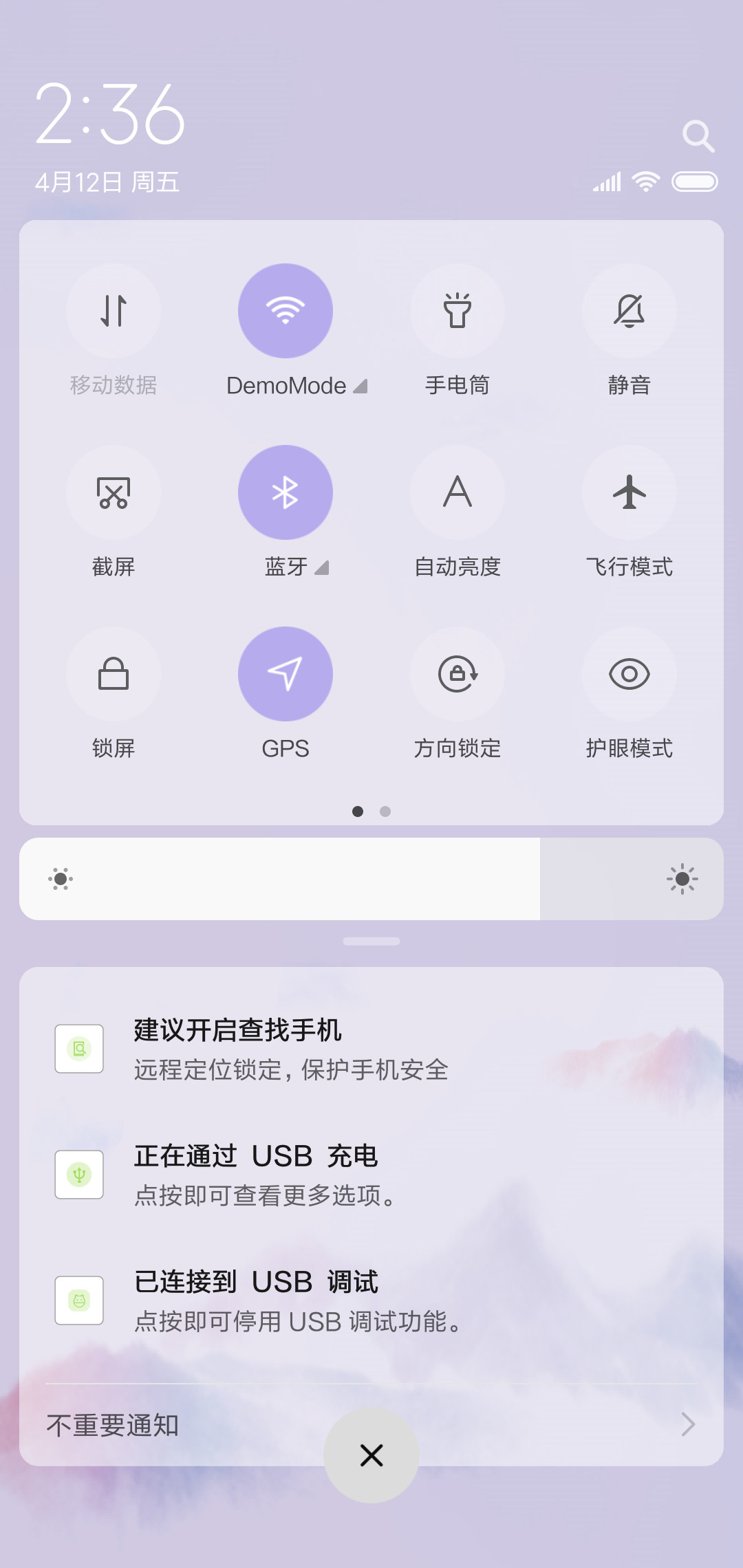The image size is (743, 1568).
Task: Open the 已连接到 USB 调试 notification
Action: (371, 1300)
